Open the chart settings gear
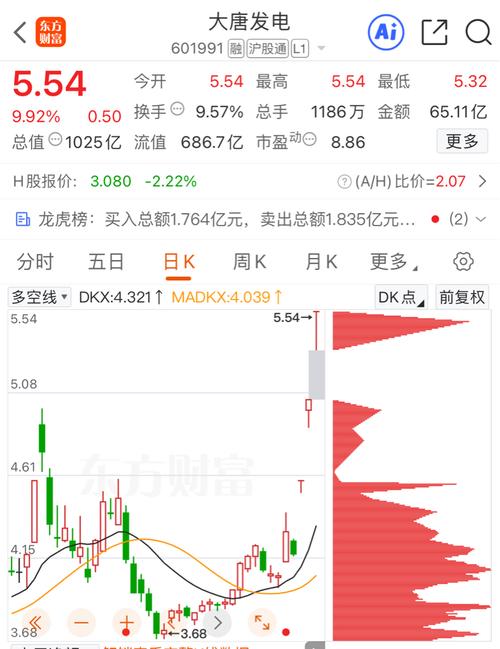The width and height of the screenshot is (500, 649). tap(463, 262)
